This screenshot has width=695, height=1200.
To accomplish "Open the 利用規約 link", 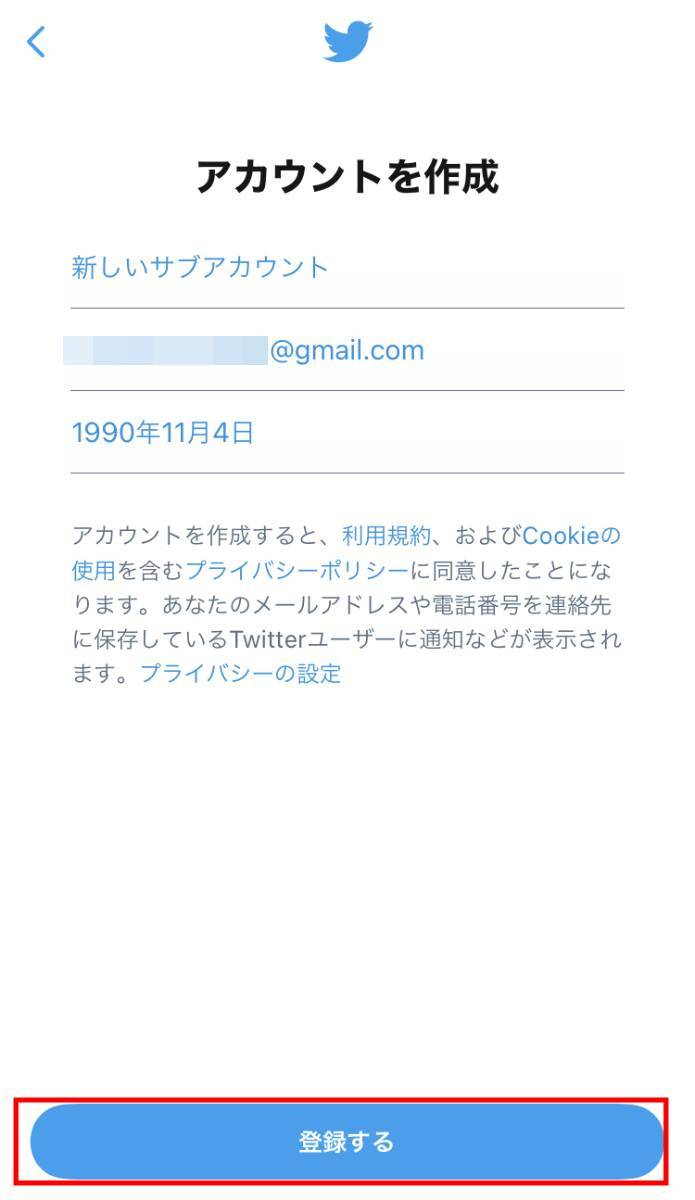I will coord(386,536).
